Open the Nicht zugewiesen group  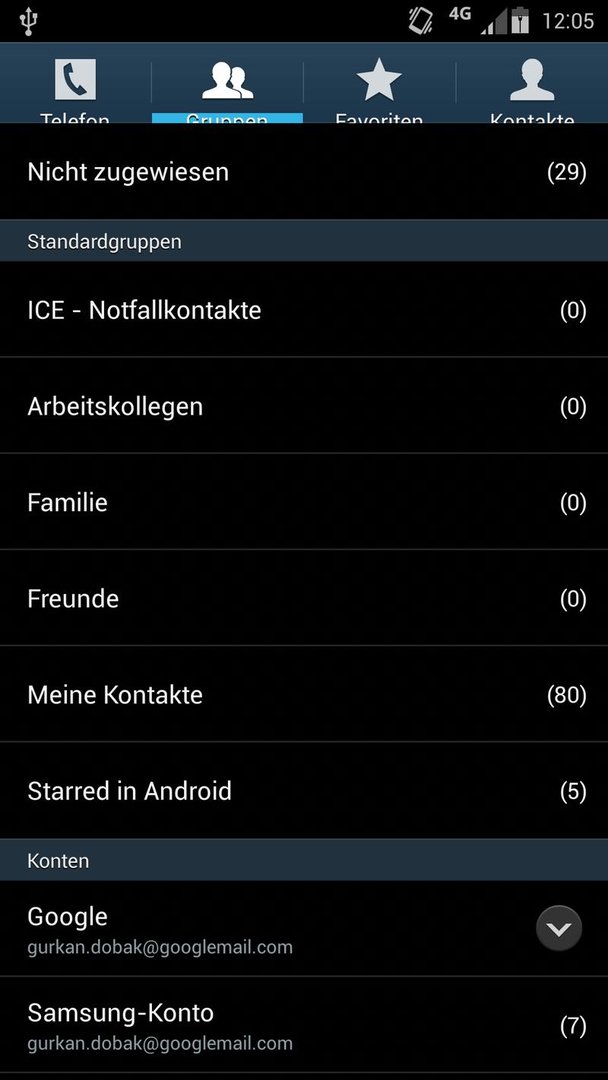point(304,172)
